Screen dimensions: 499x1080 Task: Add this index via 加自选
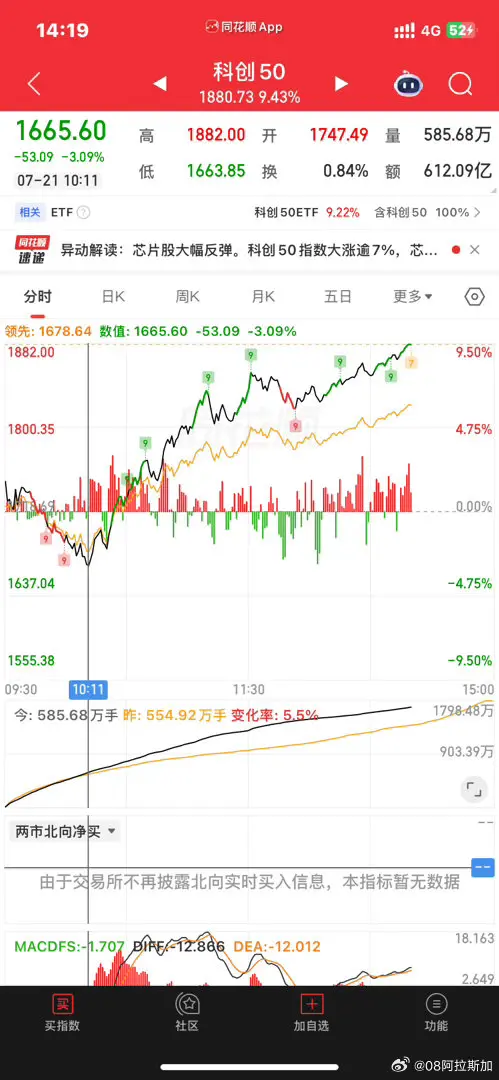pyautogui.click(x=312, y=1013)
